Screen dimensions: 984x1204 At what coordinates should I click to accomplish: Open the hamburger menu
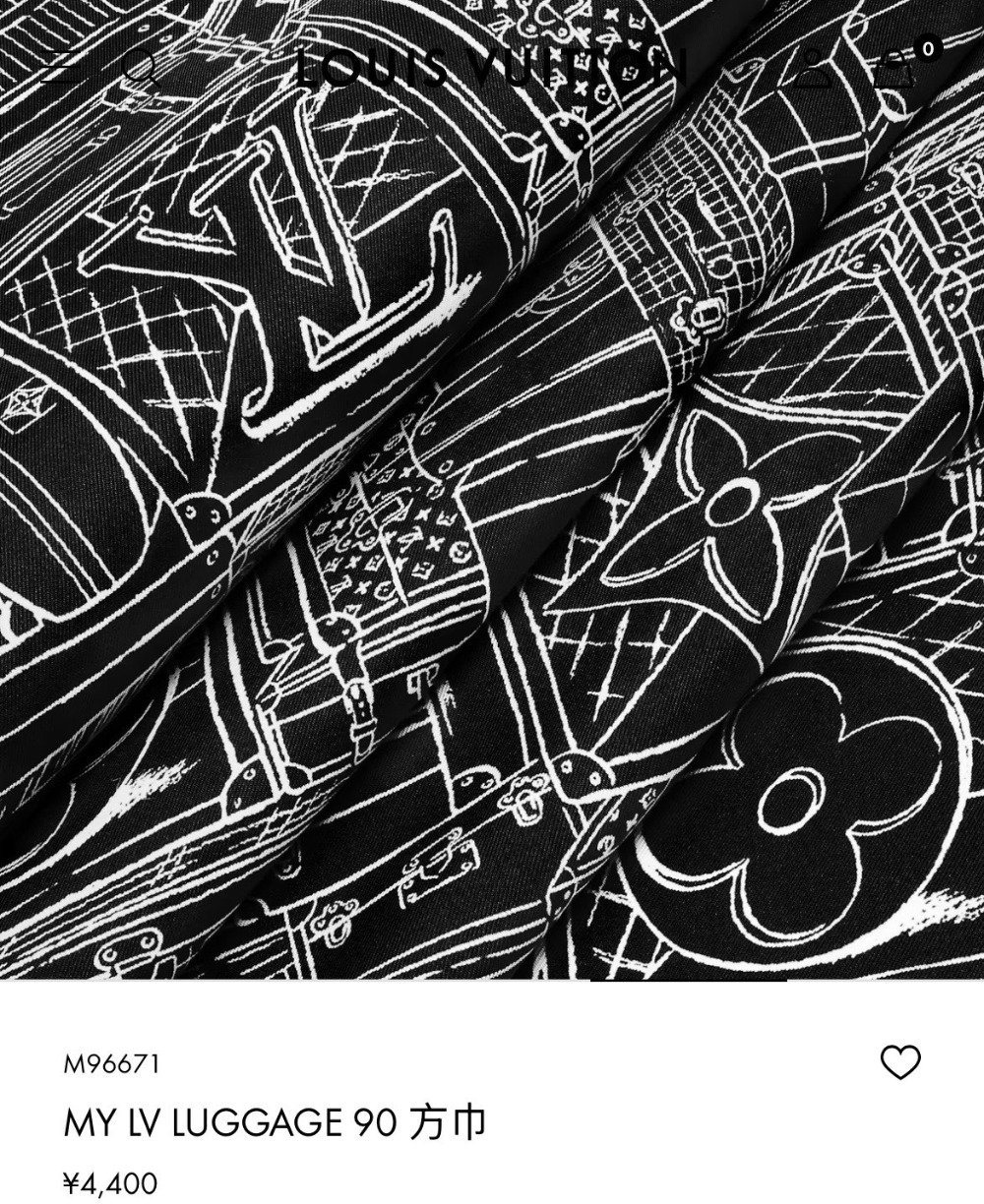61,67
